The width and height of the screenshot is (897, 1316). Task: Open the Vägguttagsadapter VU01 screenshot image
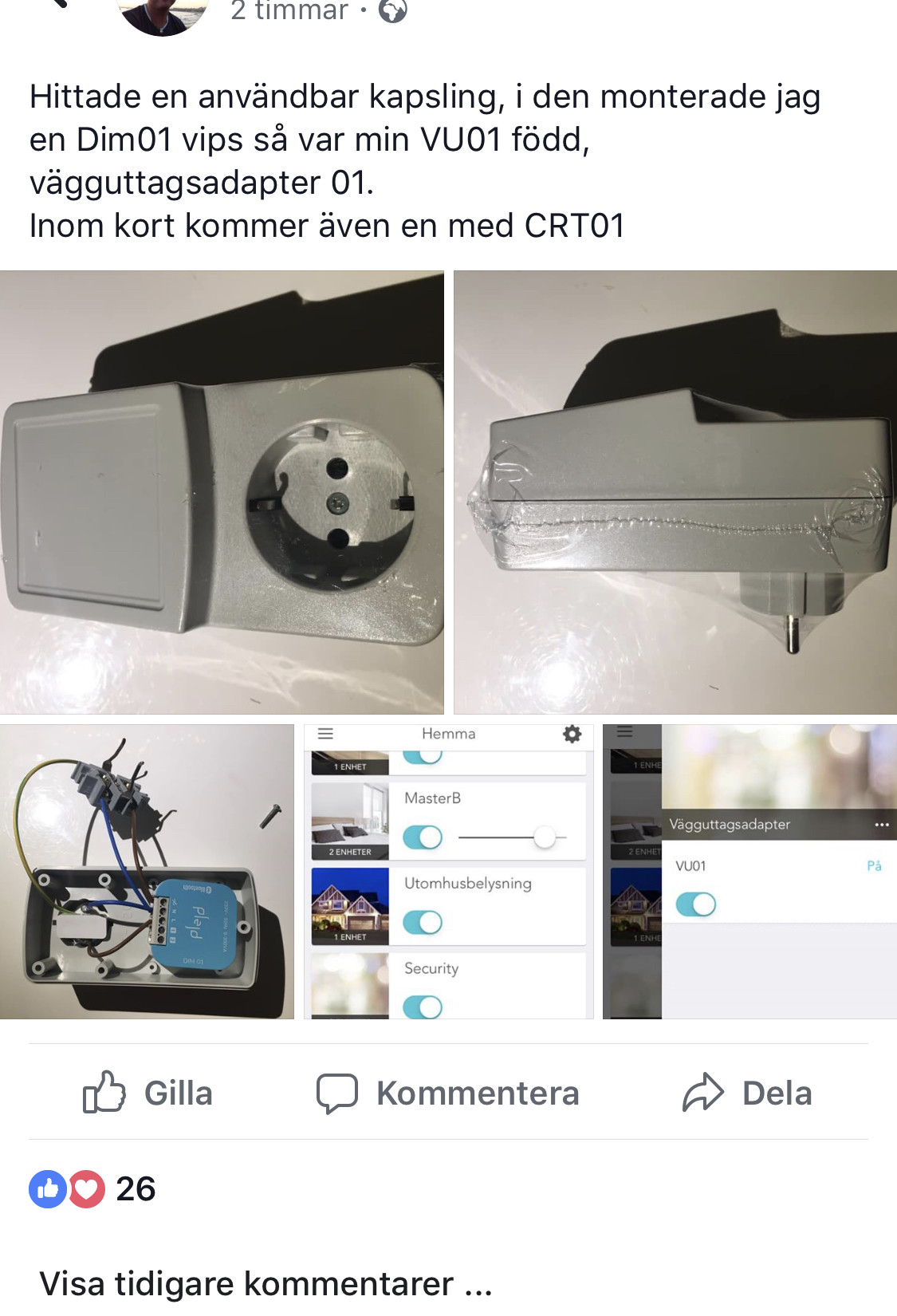click(x=749, y=871)
